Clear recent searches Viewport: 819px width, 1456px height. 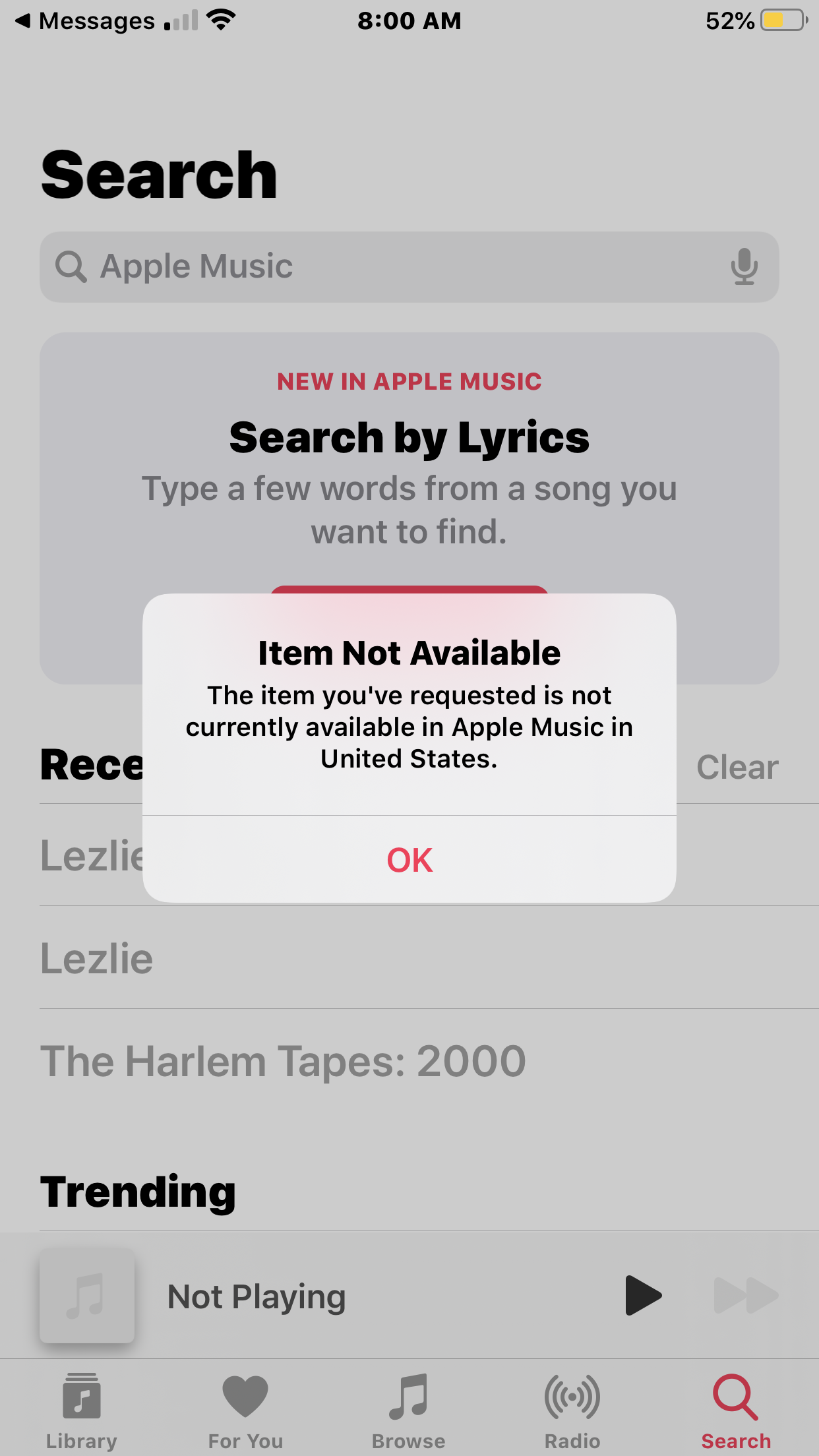click(x=737, y=768)
